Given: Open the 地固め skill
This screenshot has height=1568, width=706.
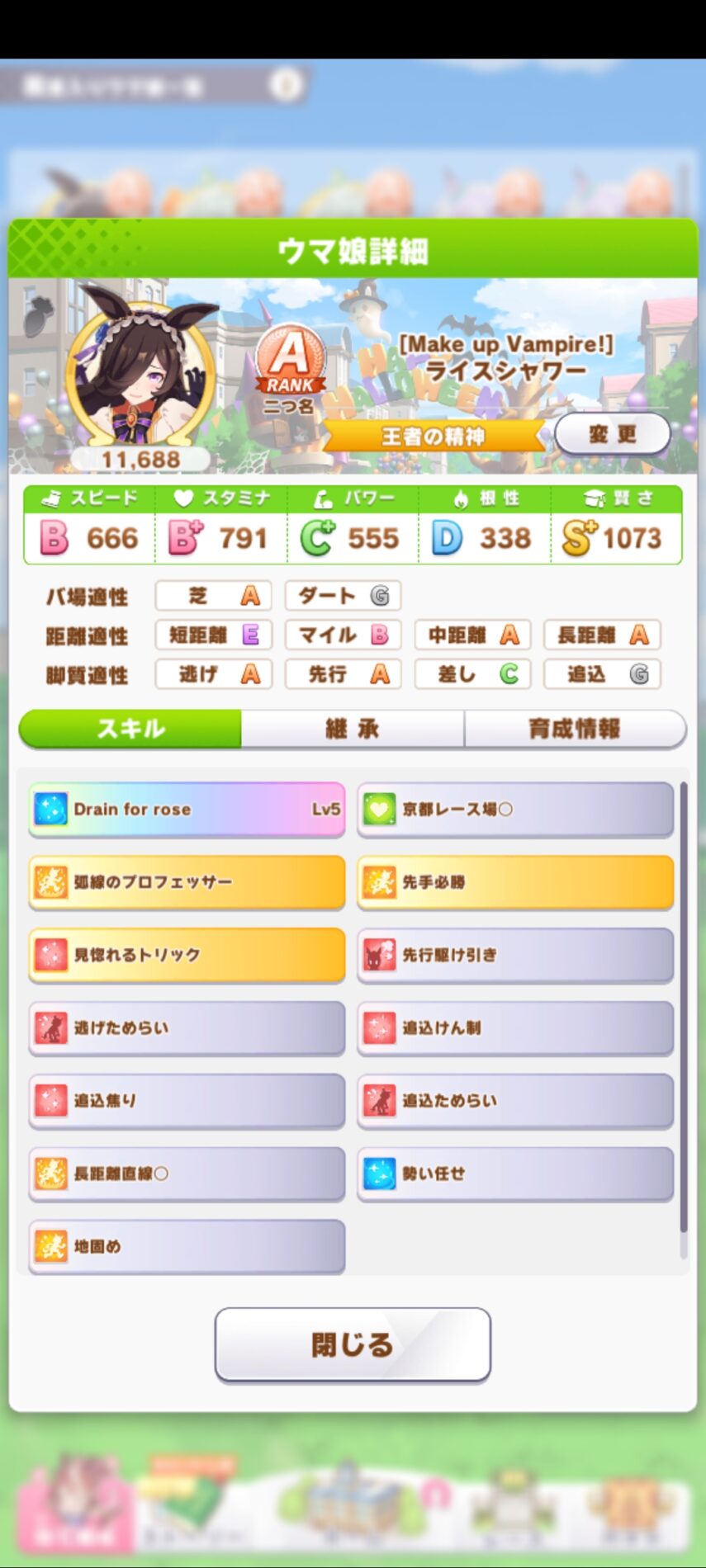Looking at the screenshot, I should point(187,1245).
